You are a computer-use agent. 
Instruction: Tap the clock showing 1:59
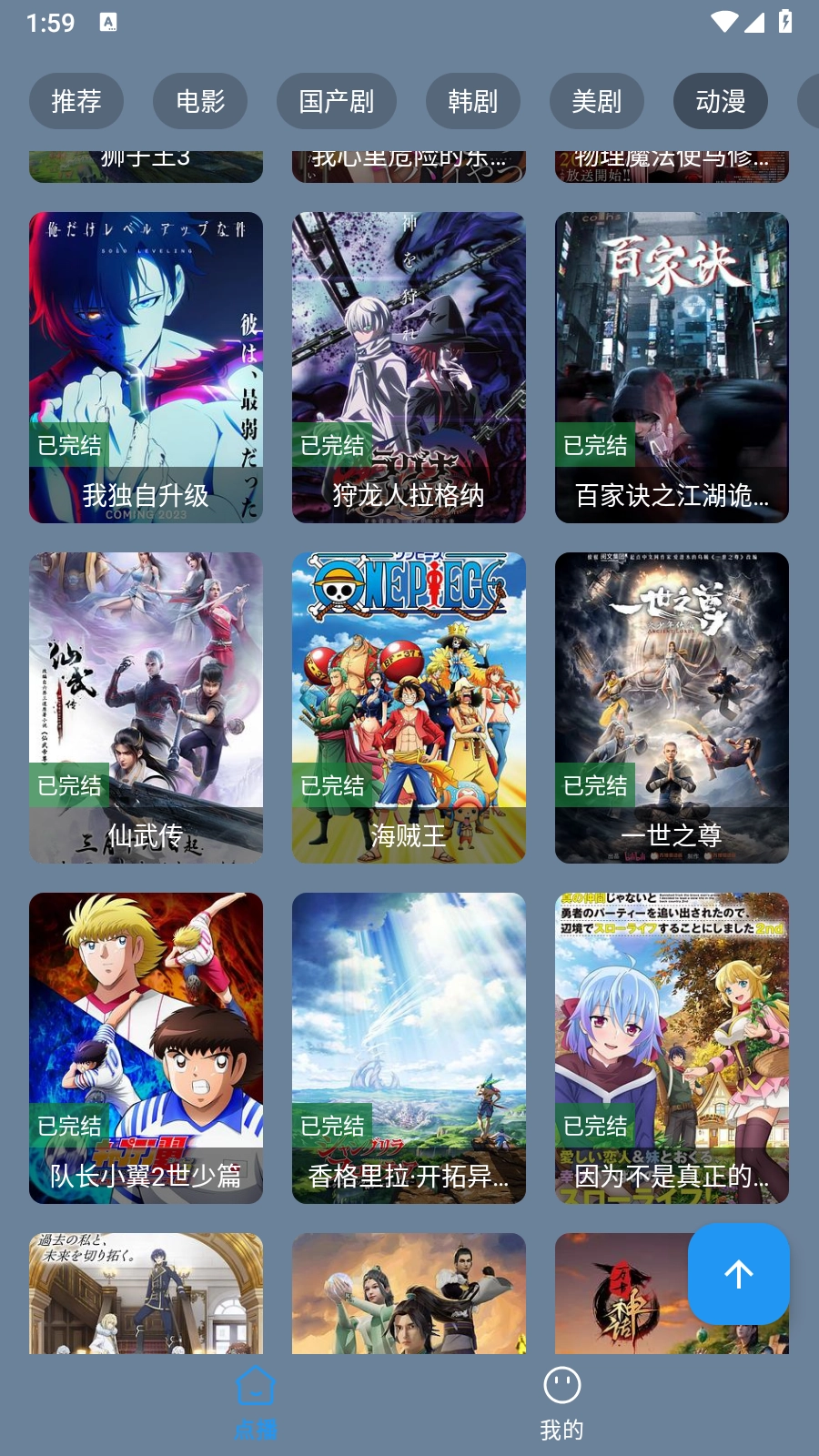[52, 23]
